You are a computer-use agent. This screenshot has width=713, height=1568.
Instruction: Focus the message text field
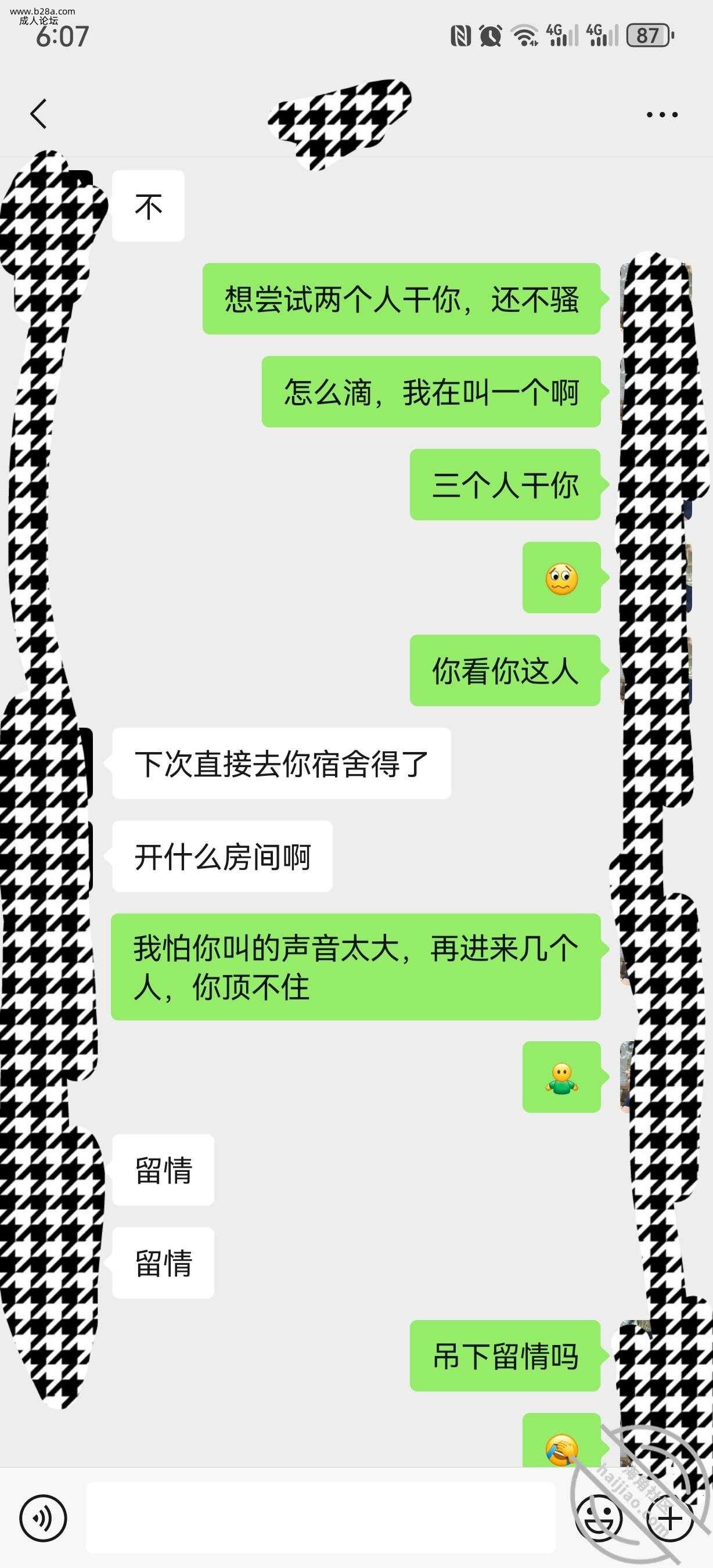click(321, 1519)
